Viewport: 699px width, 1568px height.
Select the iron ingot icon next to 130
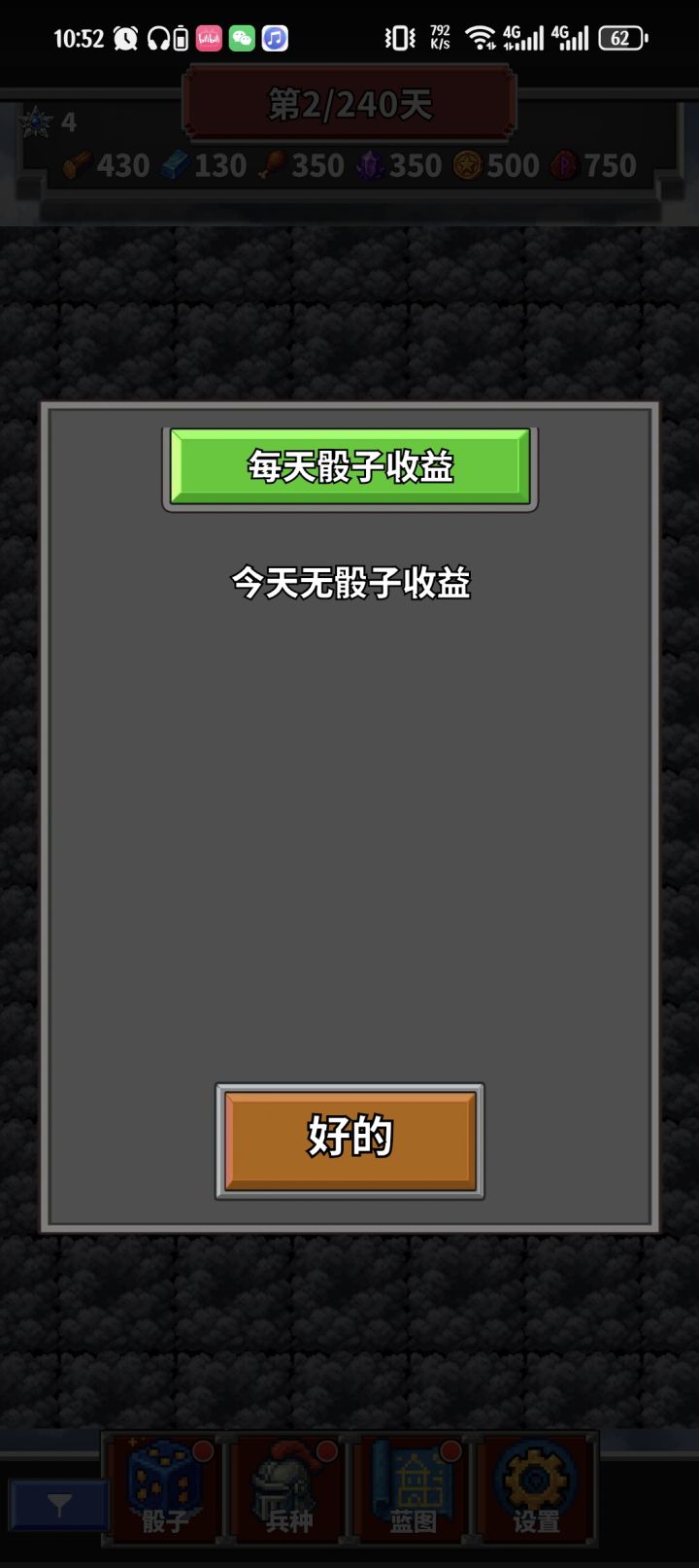coord(176,165)
